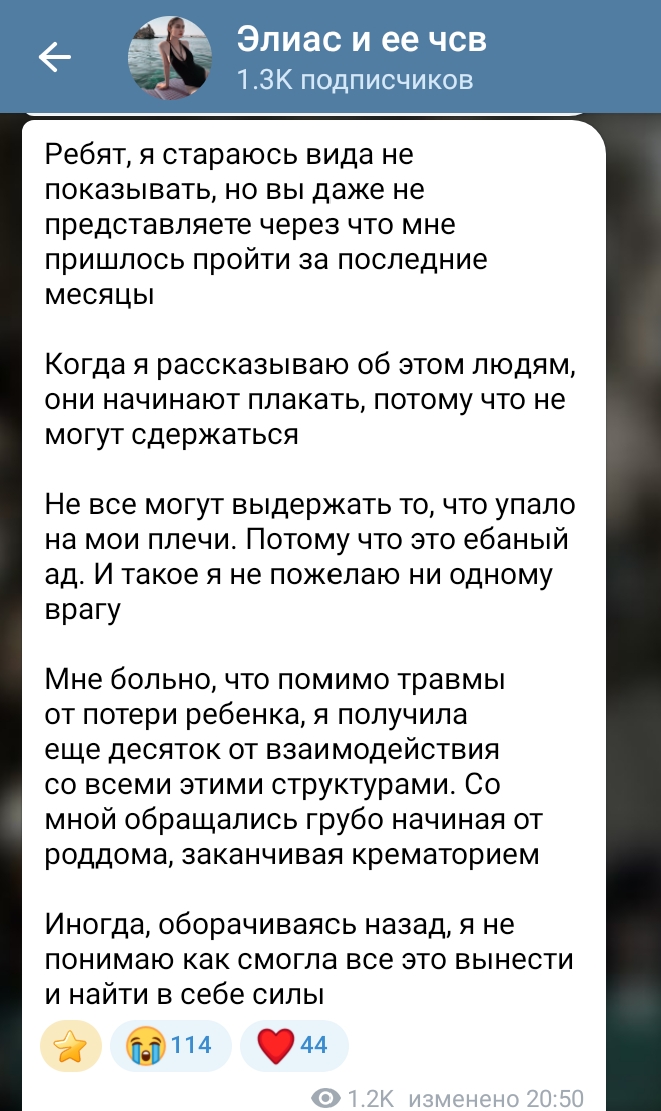Image resolution: width=661 pixels, height=1111 pixels.
Task: Open the channel profile photo
Action: point(168,58)
